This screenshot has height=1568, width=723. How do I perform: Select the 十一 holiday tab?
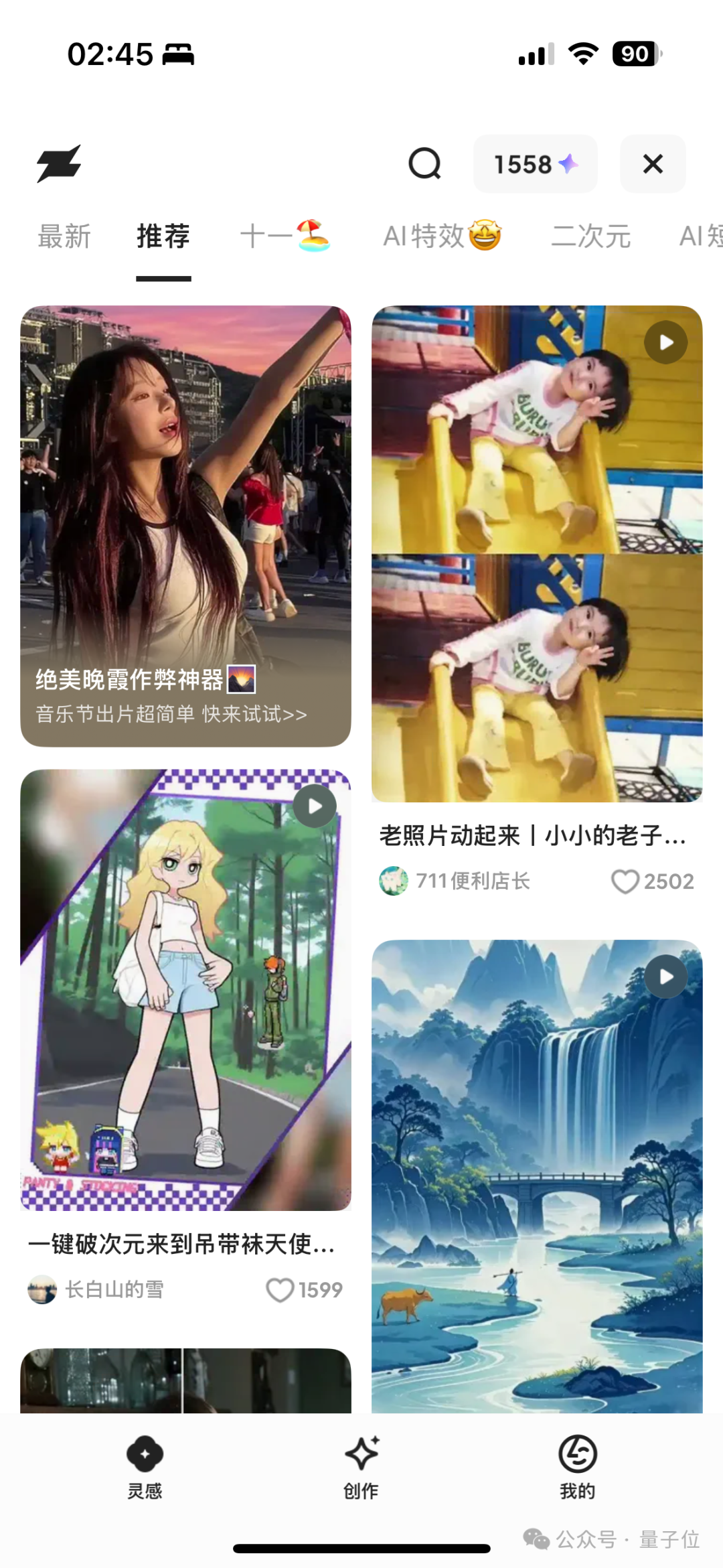(x=285, y=236)
